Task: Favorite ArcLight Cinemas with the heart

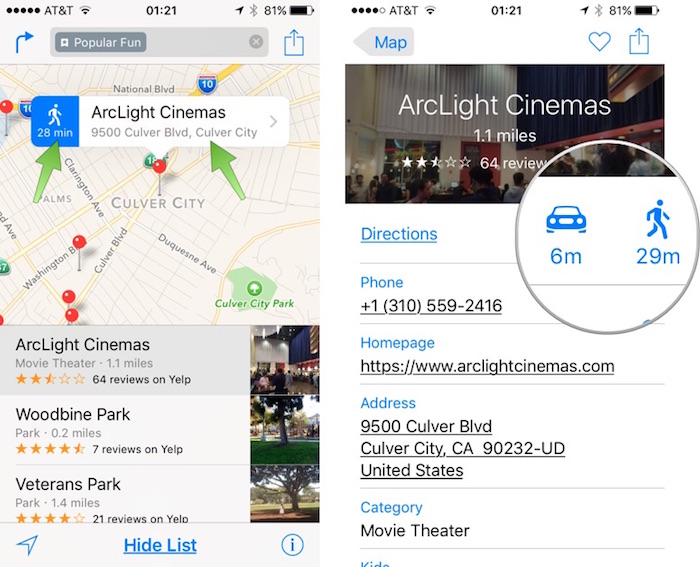Action: [x=598, y=42]
